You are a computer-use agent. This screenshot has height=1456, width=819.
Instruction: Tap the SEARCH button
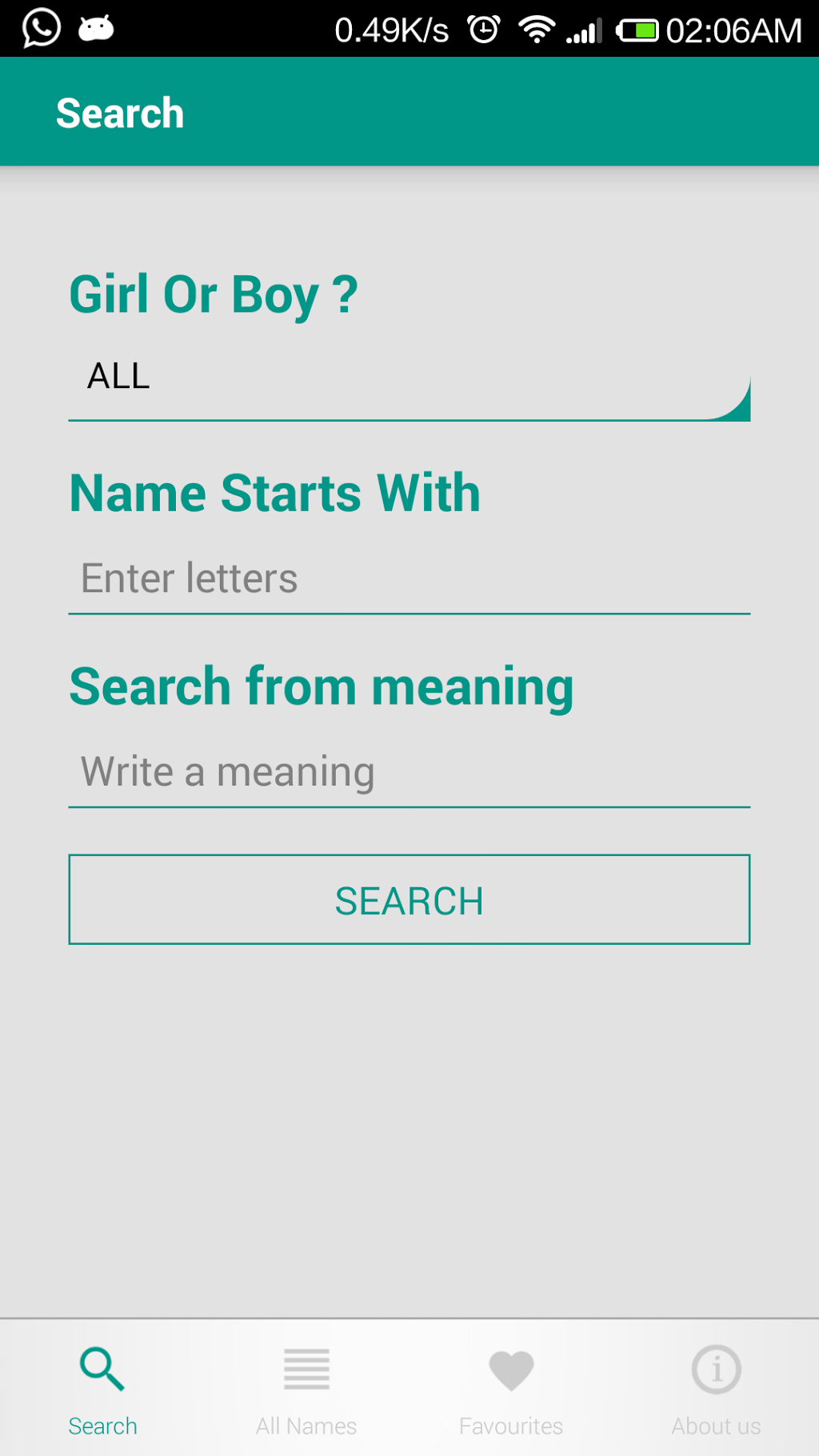(x=409, y=900)
